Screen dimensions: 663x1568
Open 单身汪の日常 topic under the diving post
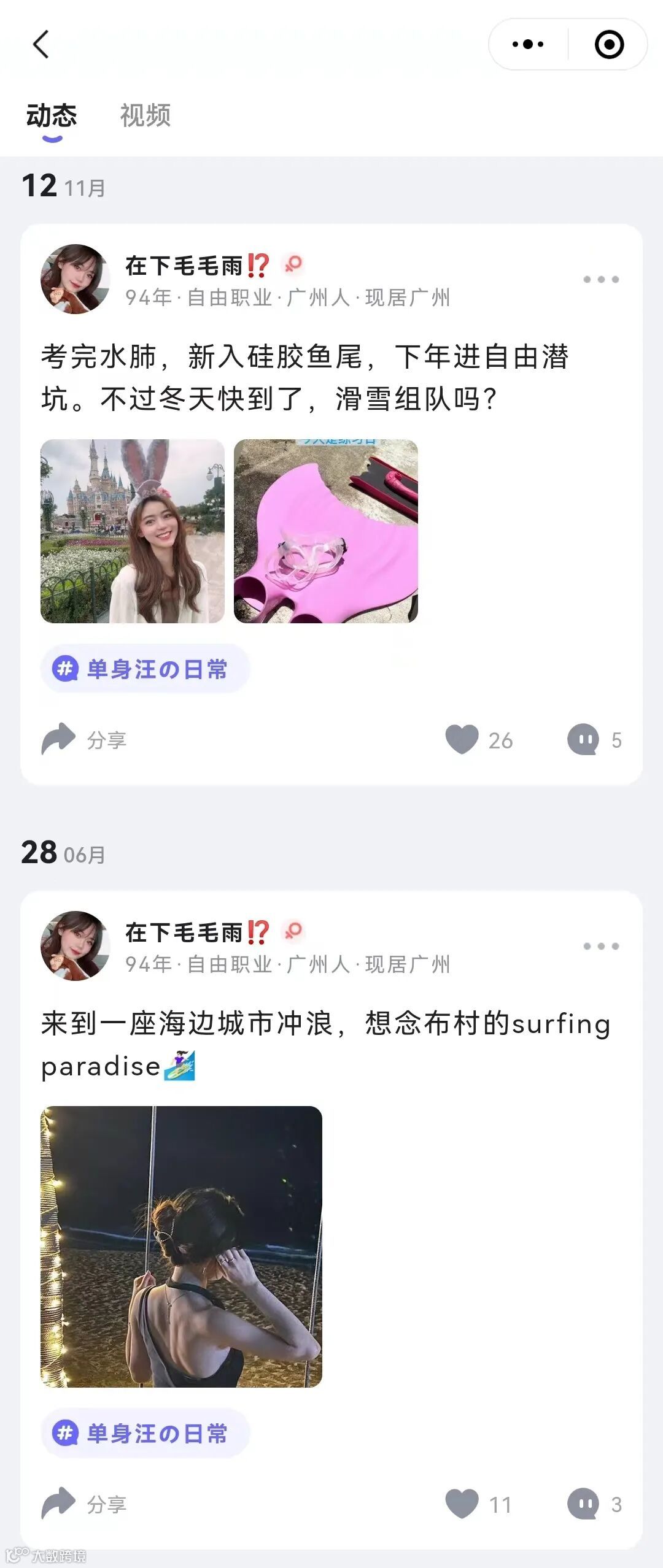(x=145, y=669)
